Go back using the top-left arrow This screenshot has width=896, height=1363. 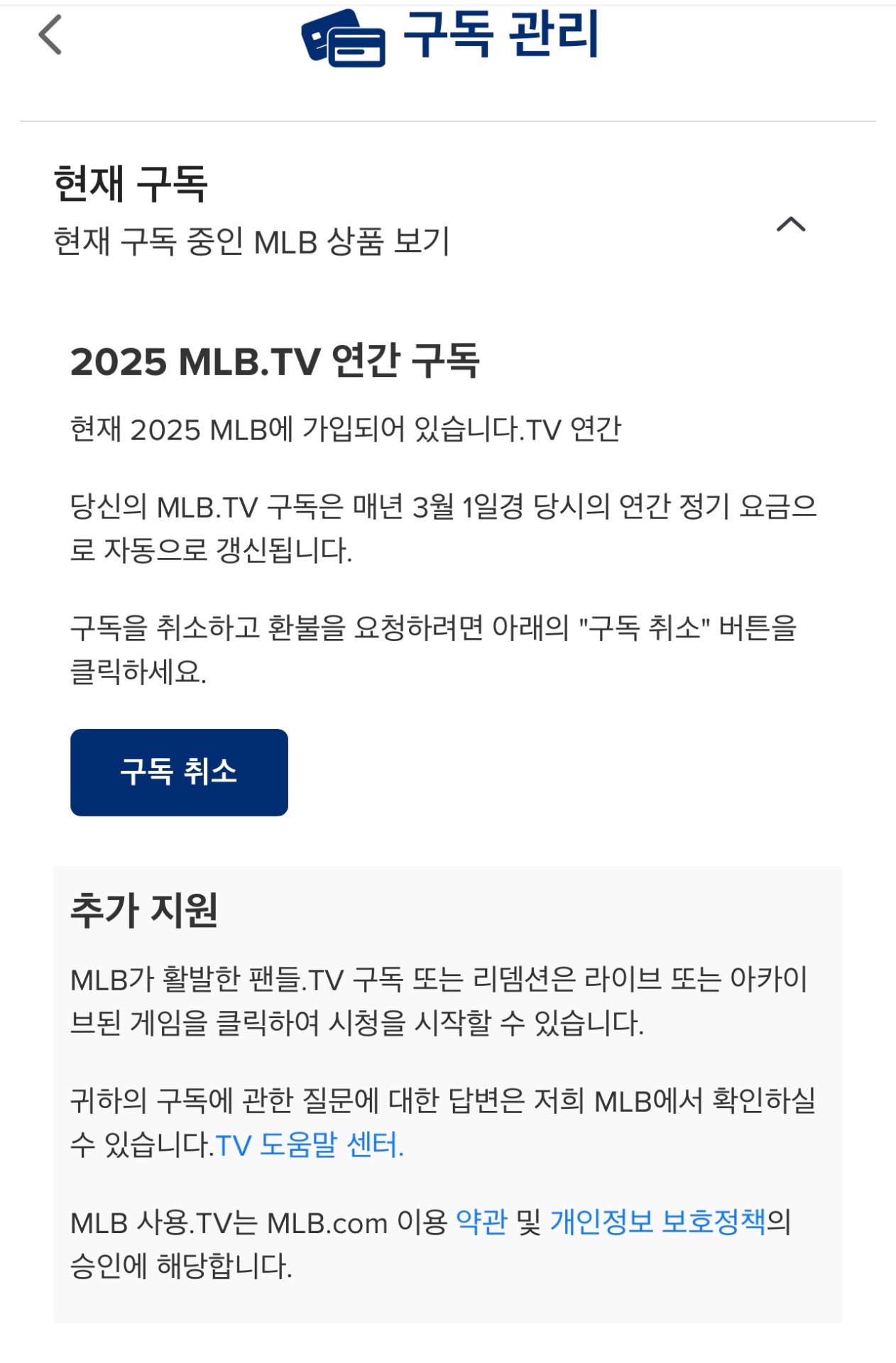coord(50,35)
